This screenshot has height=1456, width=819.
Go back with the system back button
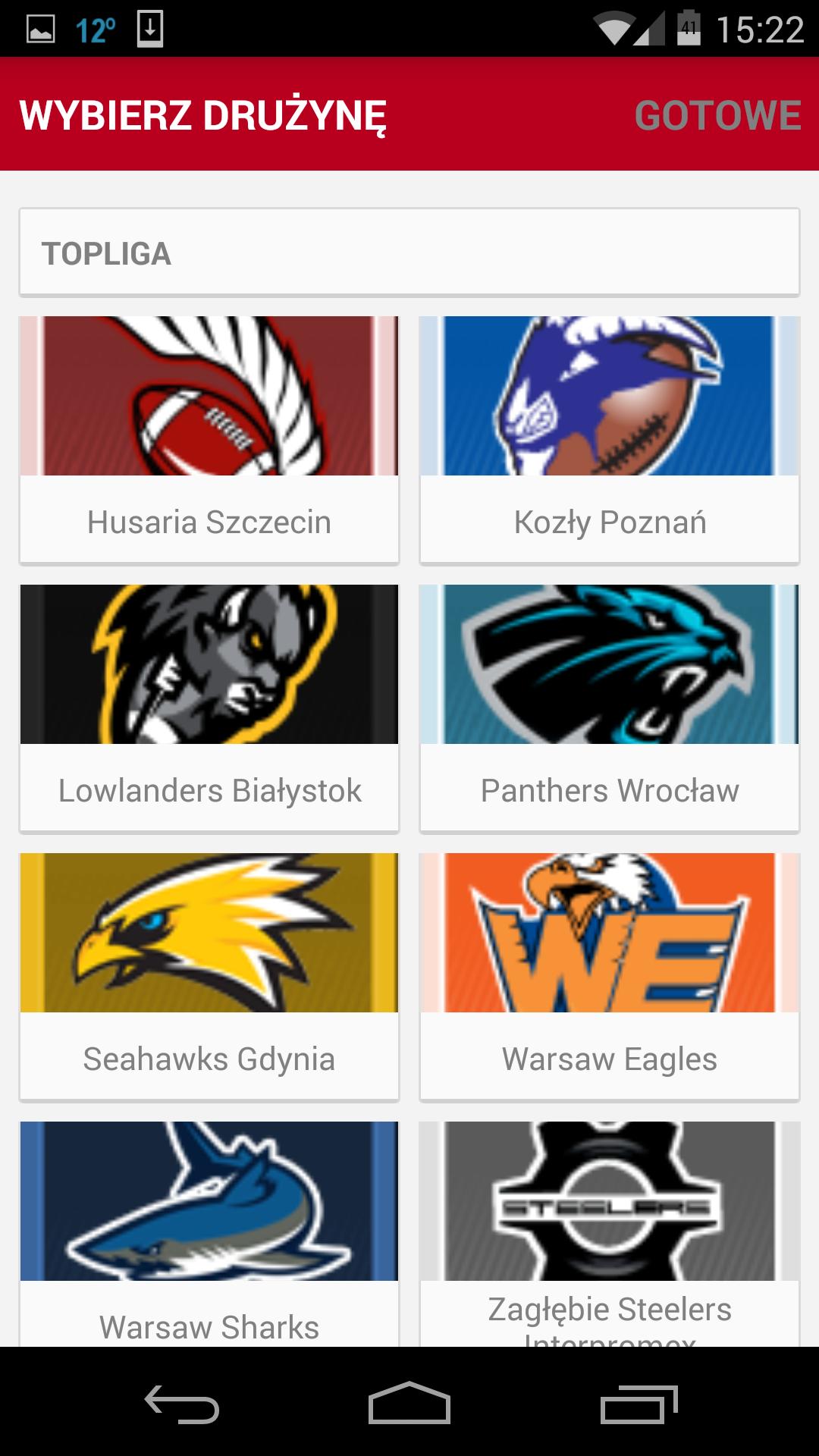[x=182, y=1403]
